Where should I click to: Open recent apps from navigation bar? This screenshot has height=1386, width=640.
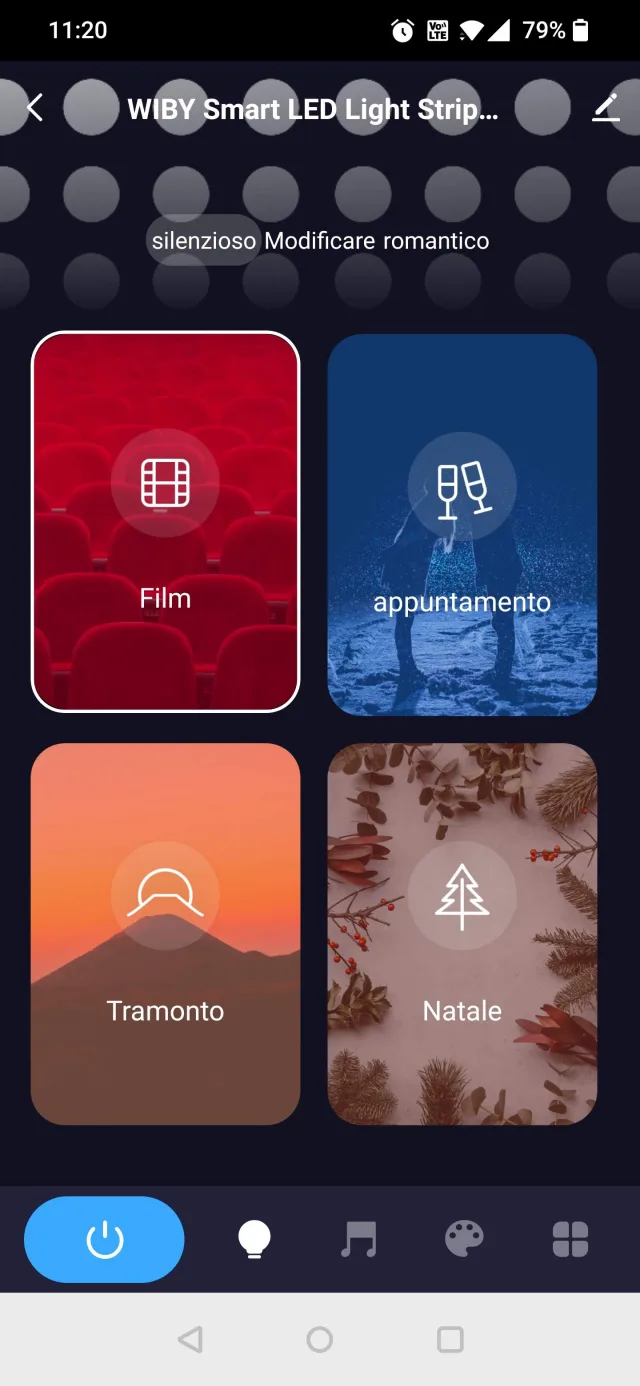tap(451, 1339)
